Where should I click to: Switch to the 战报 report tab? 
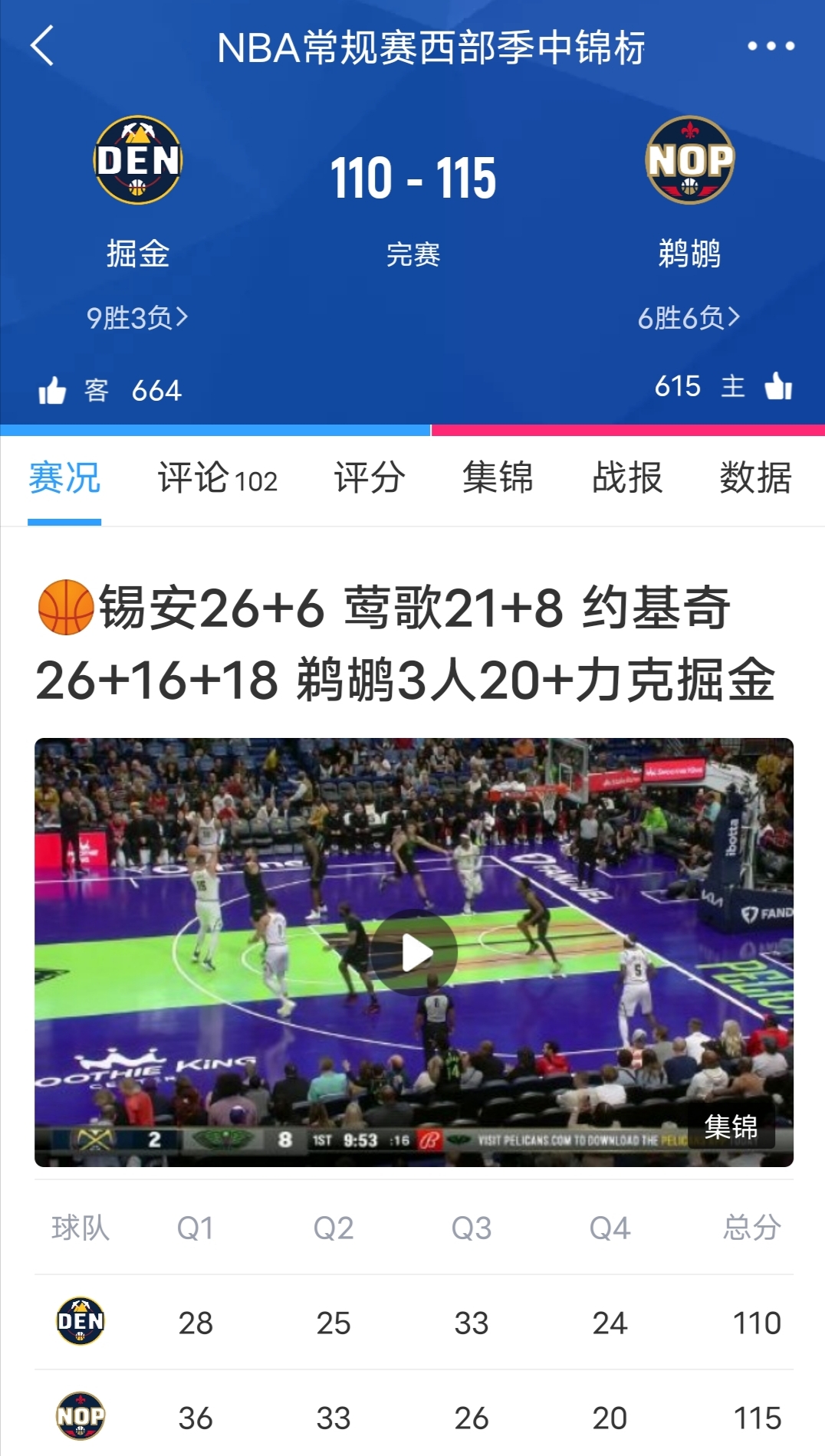626,478
